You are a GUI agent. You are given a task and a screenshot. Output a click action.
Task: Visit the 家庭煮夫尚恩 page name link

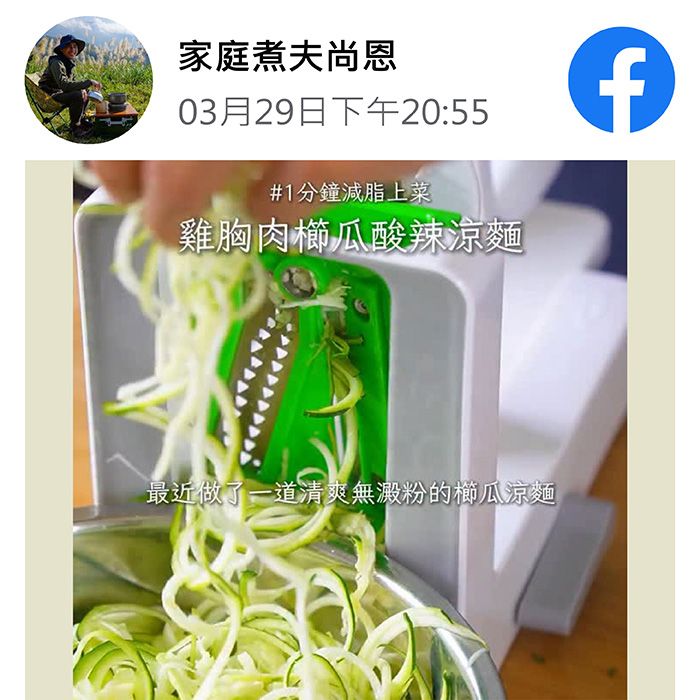(287, 56)
